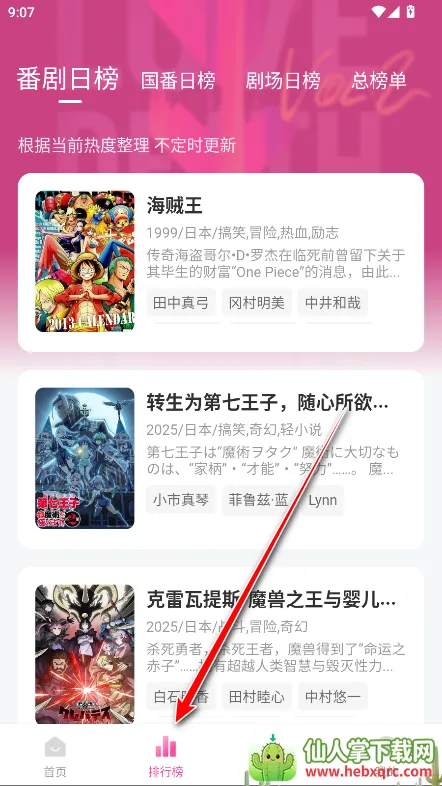The height and width of the screenshot is (786, 442).
Task: Select the 田村睦心 chip
Action: pos(257,697)
